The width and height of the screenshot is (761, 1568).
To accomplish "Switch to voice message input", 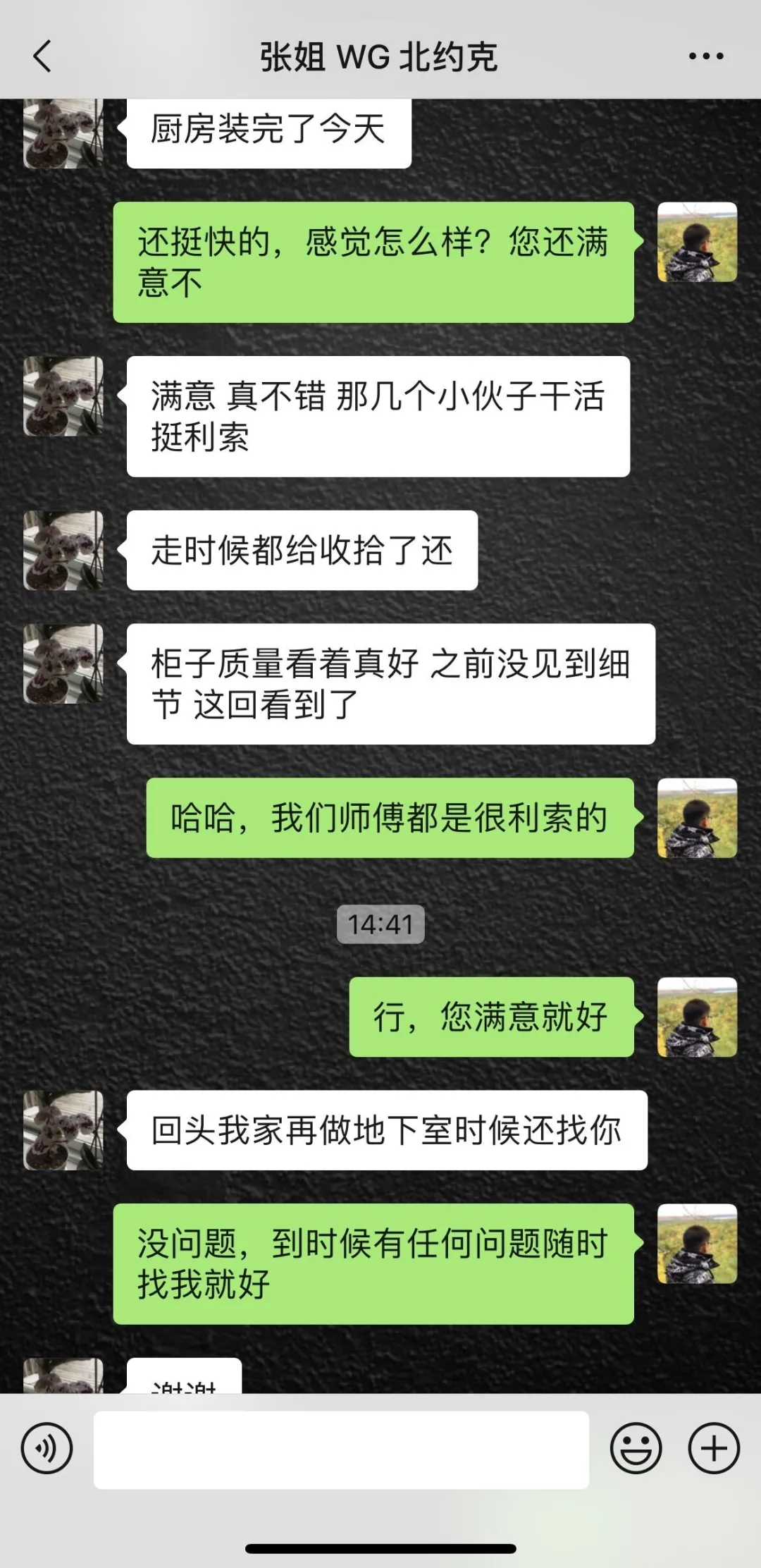I will [47, 1449].
